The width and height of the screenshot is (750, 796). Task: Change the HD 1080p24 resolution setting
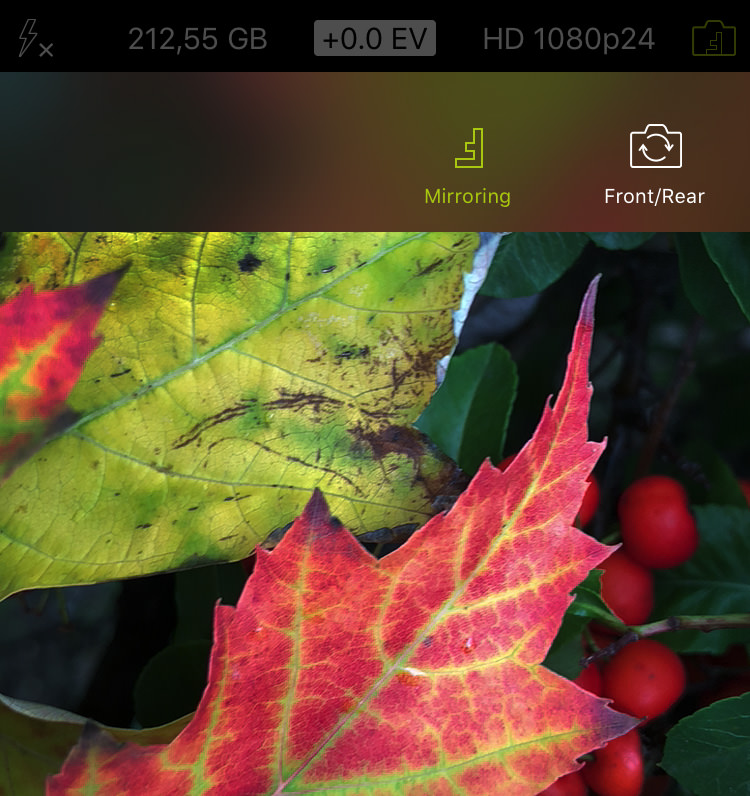(569, 39)
